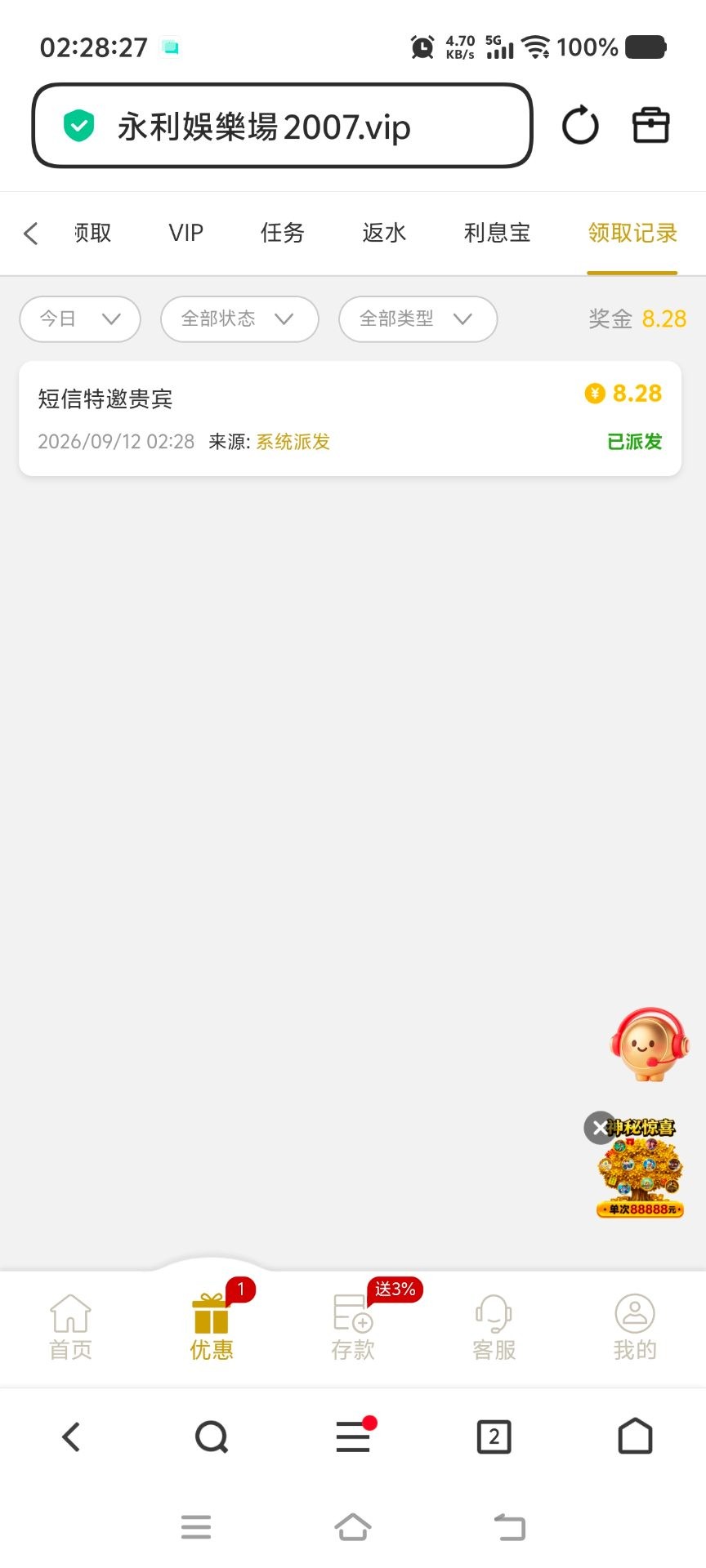The width and height of the screenshot is (706, 1568).
Task: Open the floating customer service mascot
Action: click(x=650, y=1045)
